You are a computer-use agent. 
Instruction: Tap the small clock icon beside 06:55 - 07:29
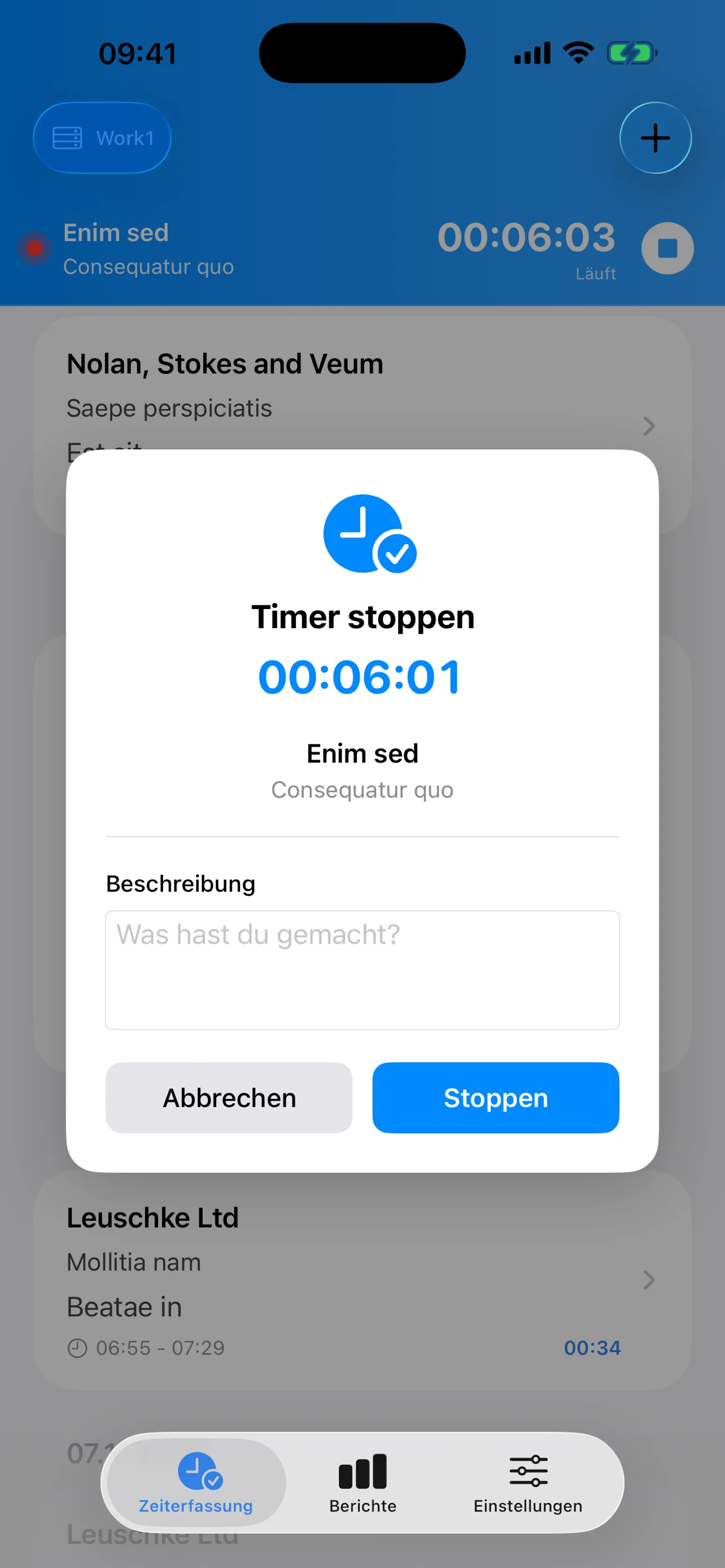point(77,1347)
